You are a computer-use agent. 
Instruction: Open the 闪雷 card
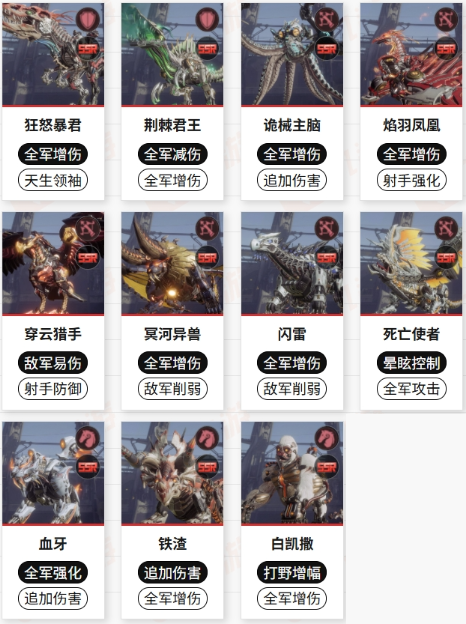(292, 311)
